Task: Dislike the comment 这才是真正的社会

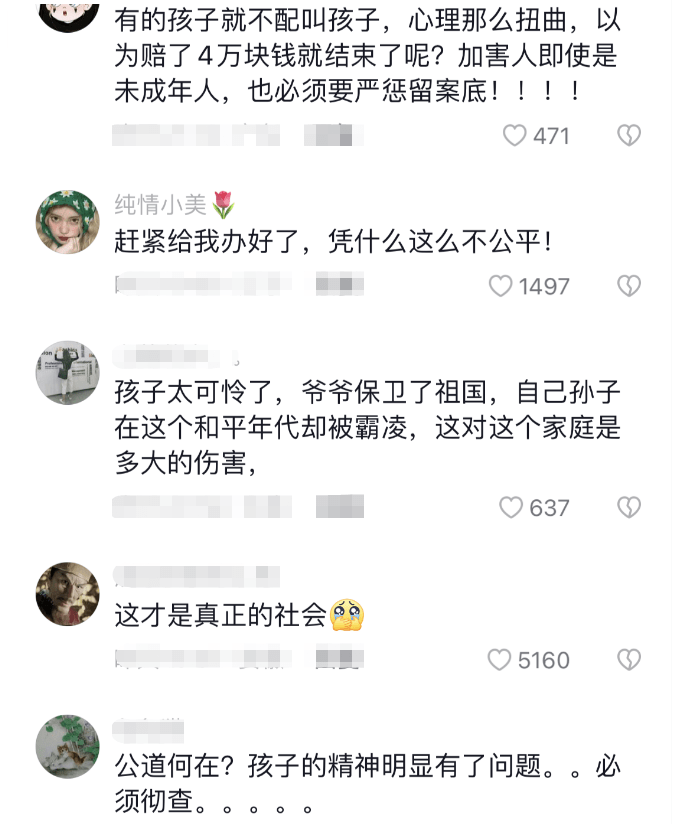Action: (628, 660)
